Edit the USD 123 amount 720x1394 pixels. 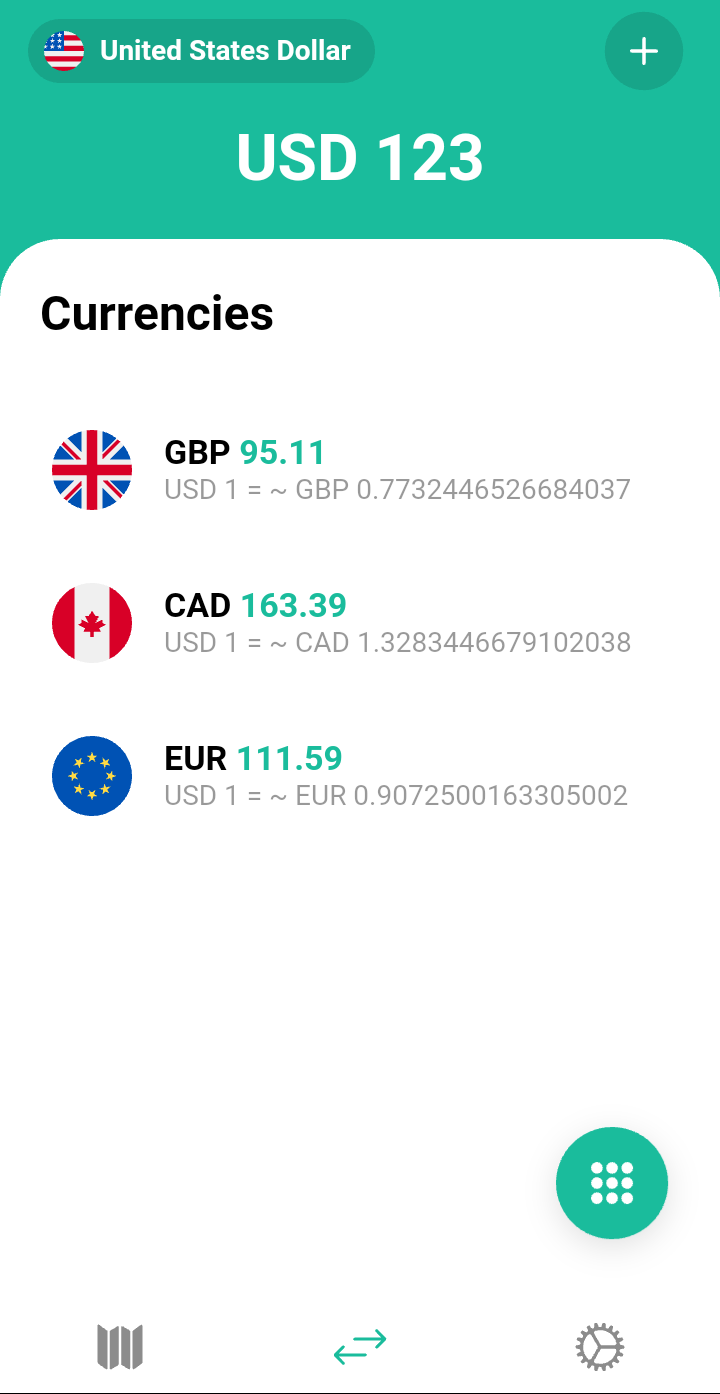tap(360, 158)
